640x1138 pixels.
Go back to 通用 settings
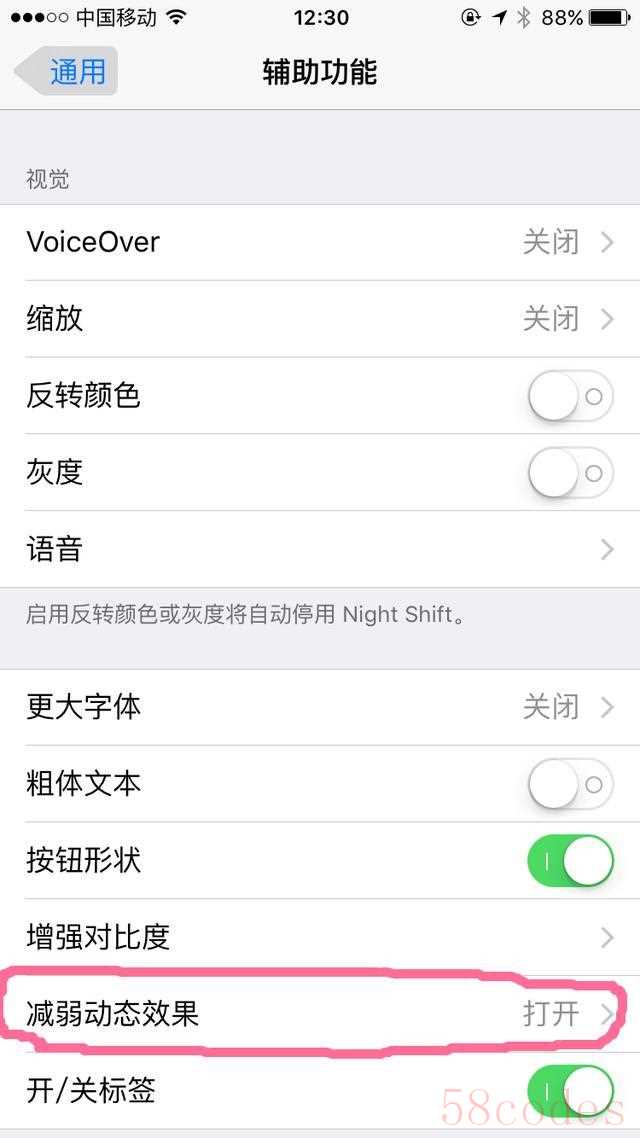[66, 72]
